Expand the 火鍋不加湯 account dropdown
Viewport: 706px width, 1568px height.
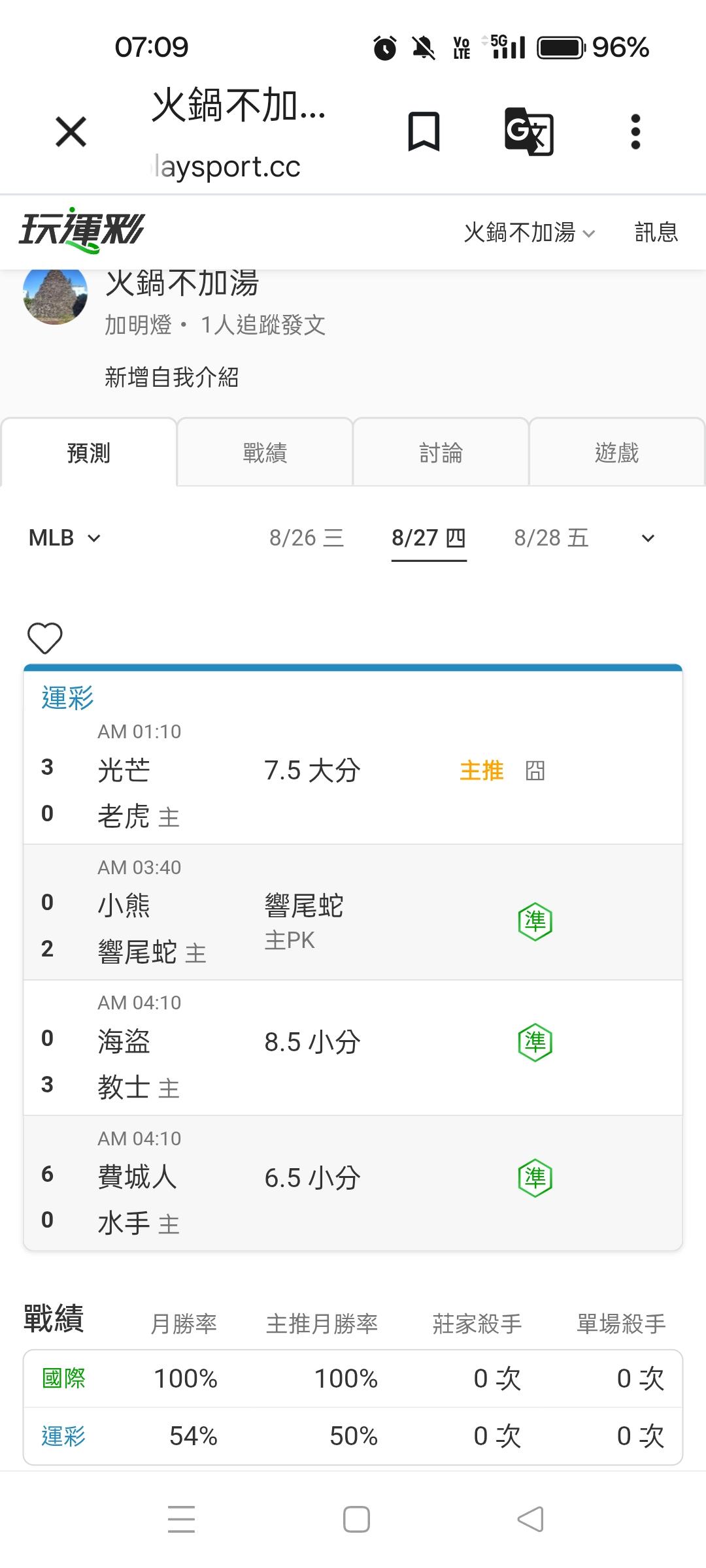pyautogui.click(x=529, y=232)
